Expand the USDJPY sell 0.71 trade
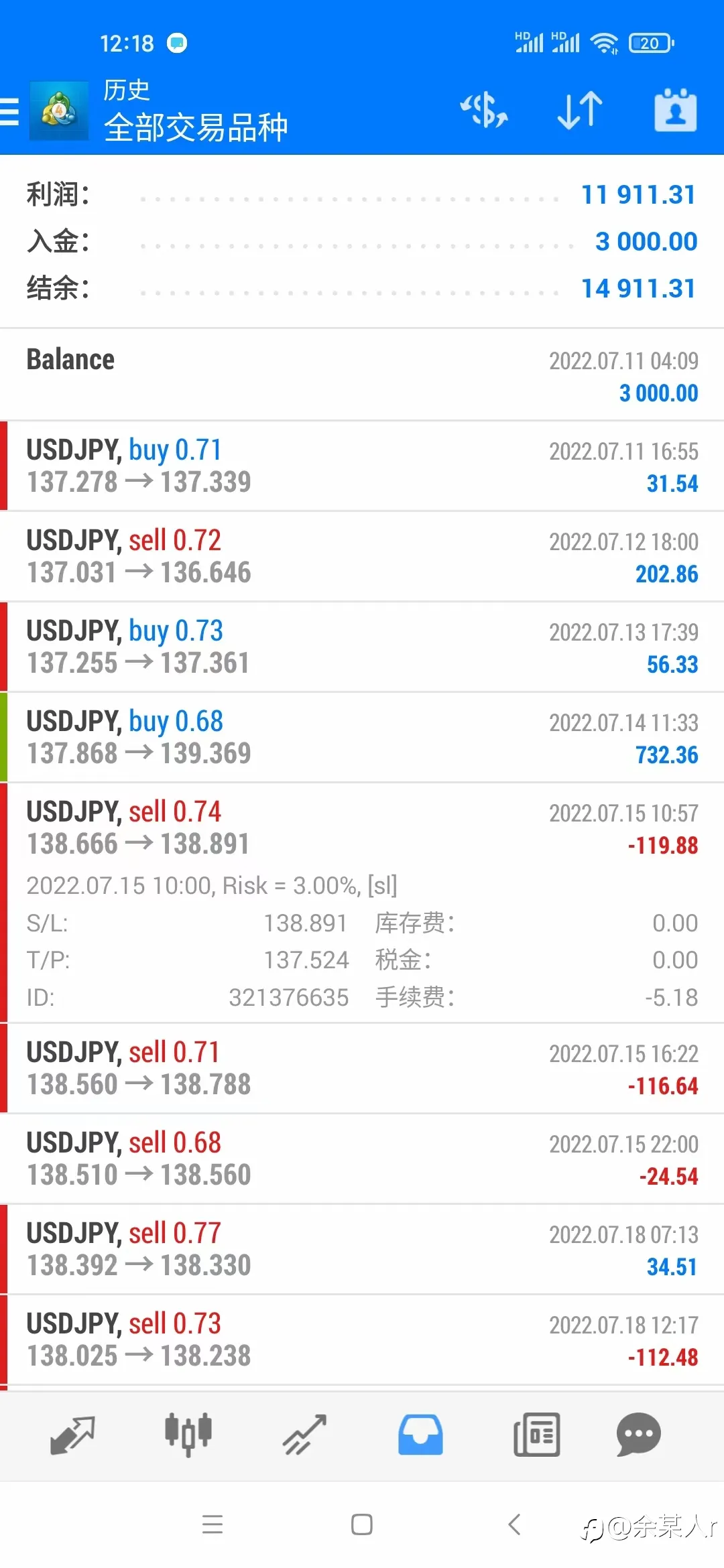724x1568 pixels. click(x=362, y=1069)
